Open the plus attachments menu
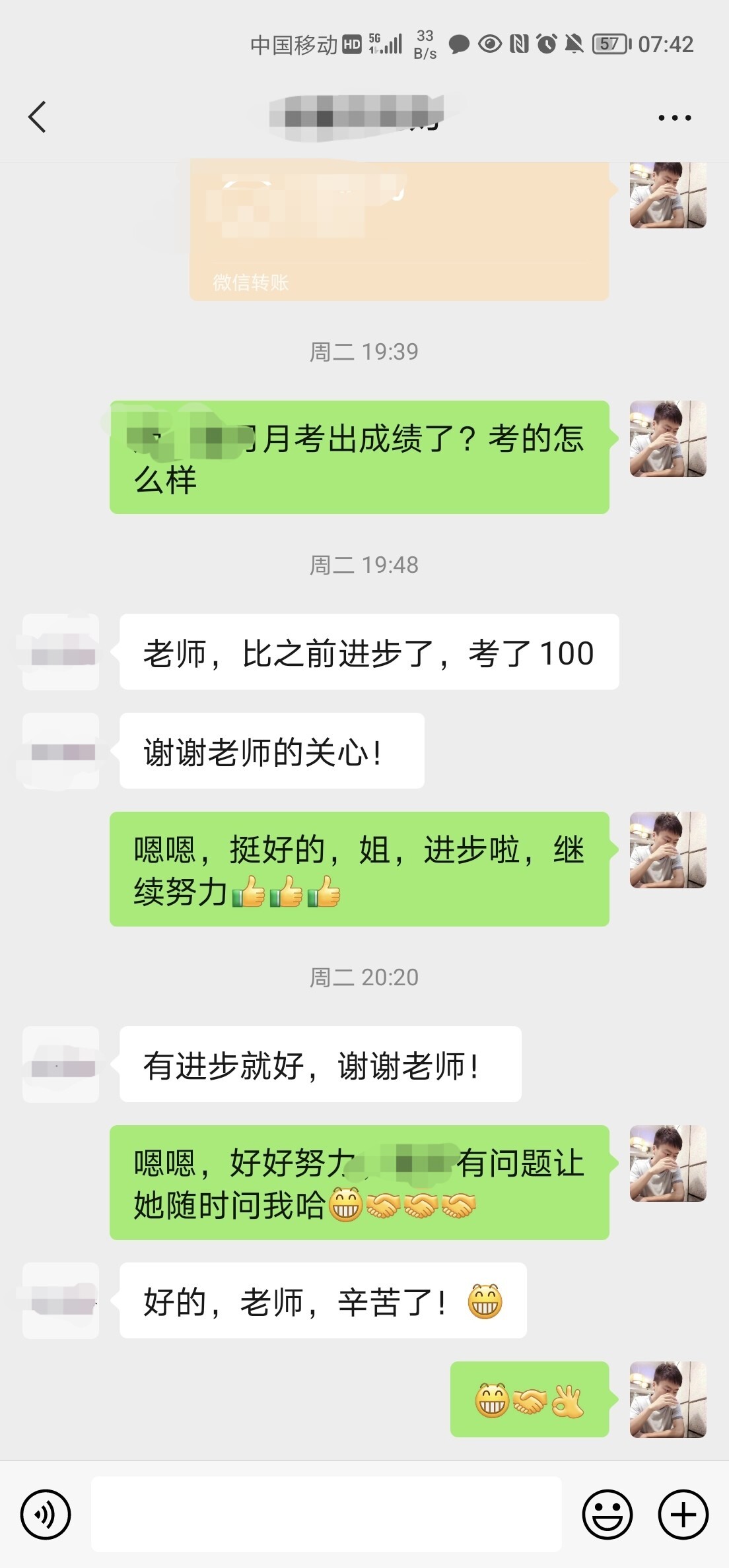This screenshot has width=729, height=1568. tap(683, 1514)
